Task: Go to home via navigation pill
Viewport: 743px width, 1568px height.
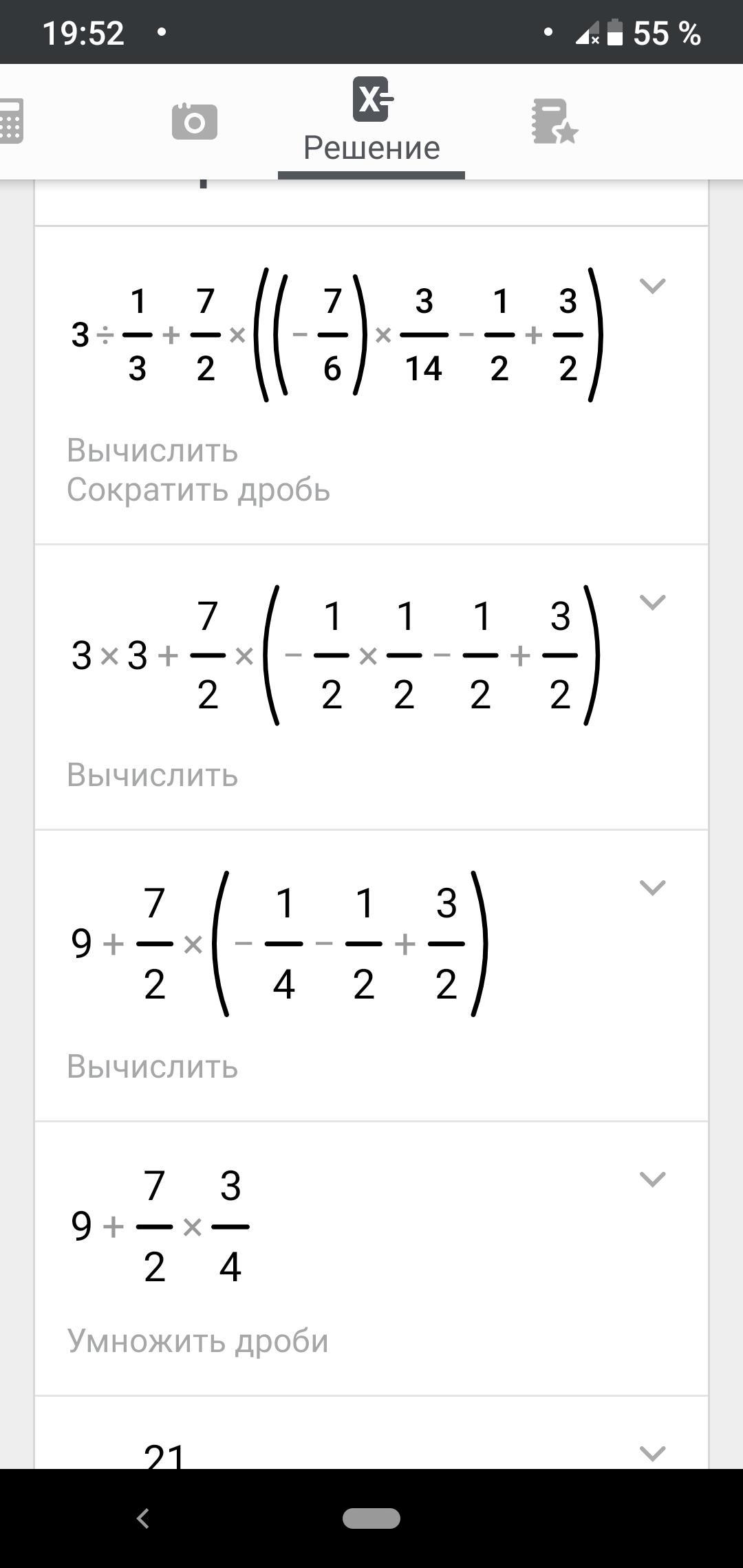Action: pos(371,1518)
